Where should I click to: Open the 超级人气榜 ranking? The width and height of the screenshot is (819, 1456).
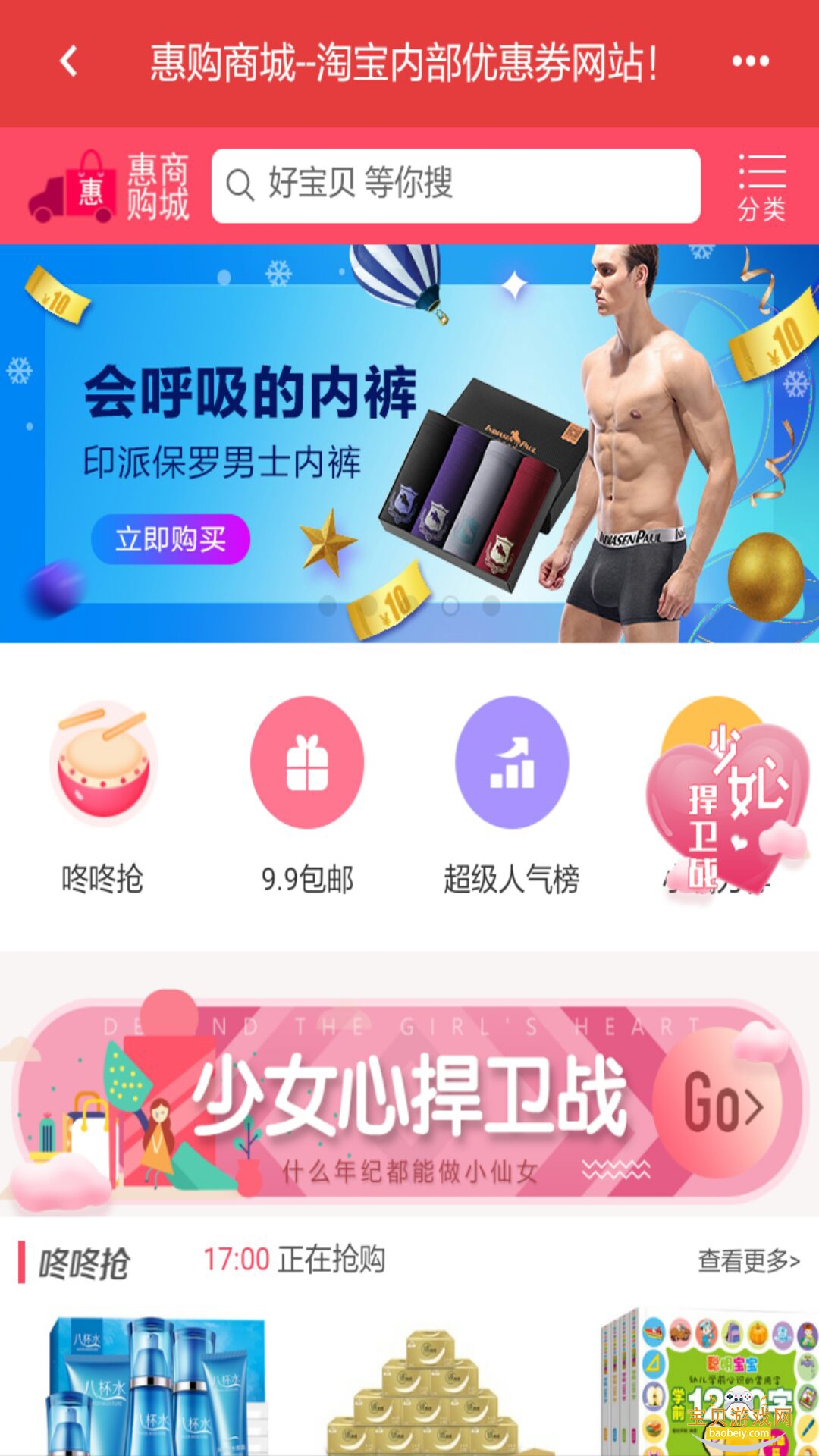[512, 796]
